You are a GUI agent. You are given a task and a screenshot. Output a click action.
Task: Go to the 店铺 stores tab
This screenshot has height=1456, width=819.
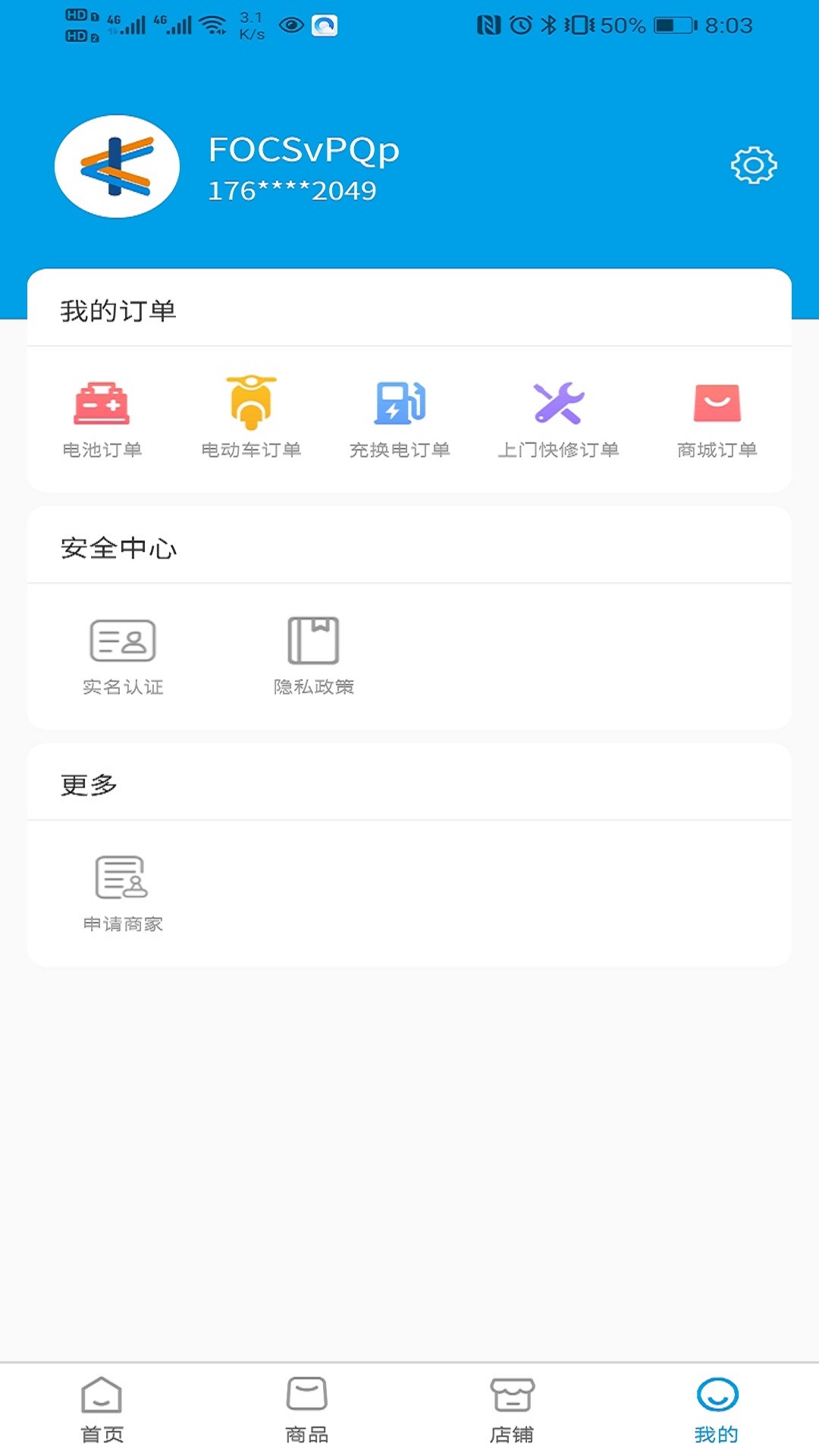[512, 1409]
